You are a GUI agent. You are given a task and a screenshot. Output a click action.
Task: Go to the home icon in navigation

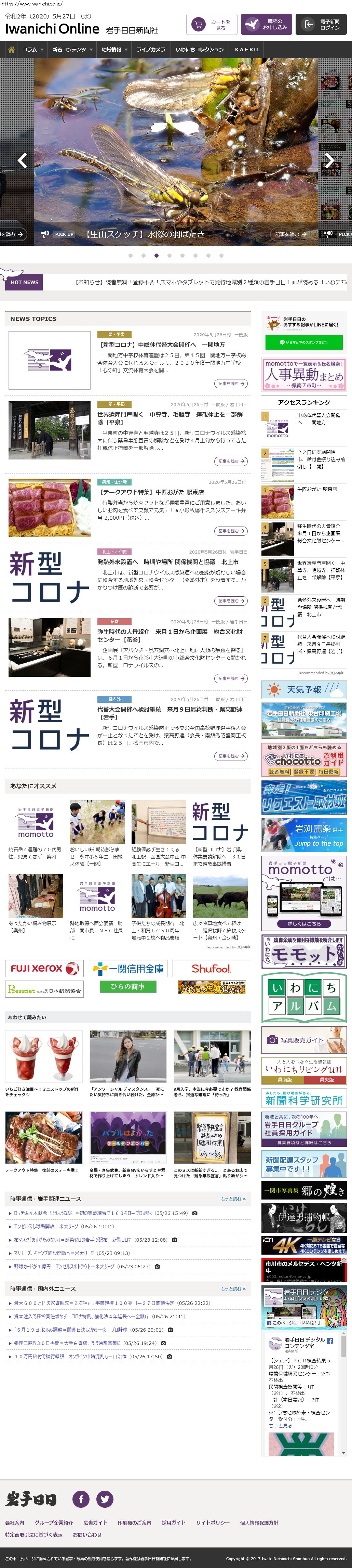pos(11,49)
